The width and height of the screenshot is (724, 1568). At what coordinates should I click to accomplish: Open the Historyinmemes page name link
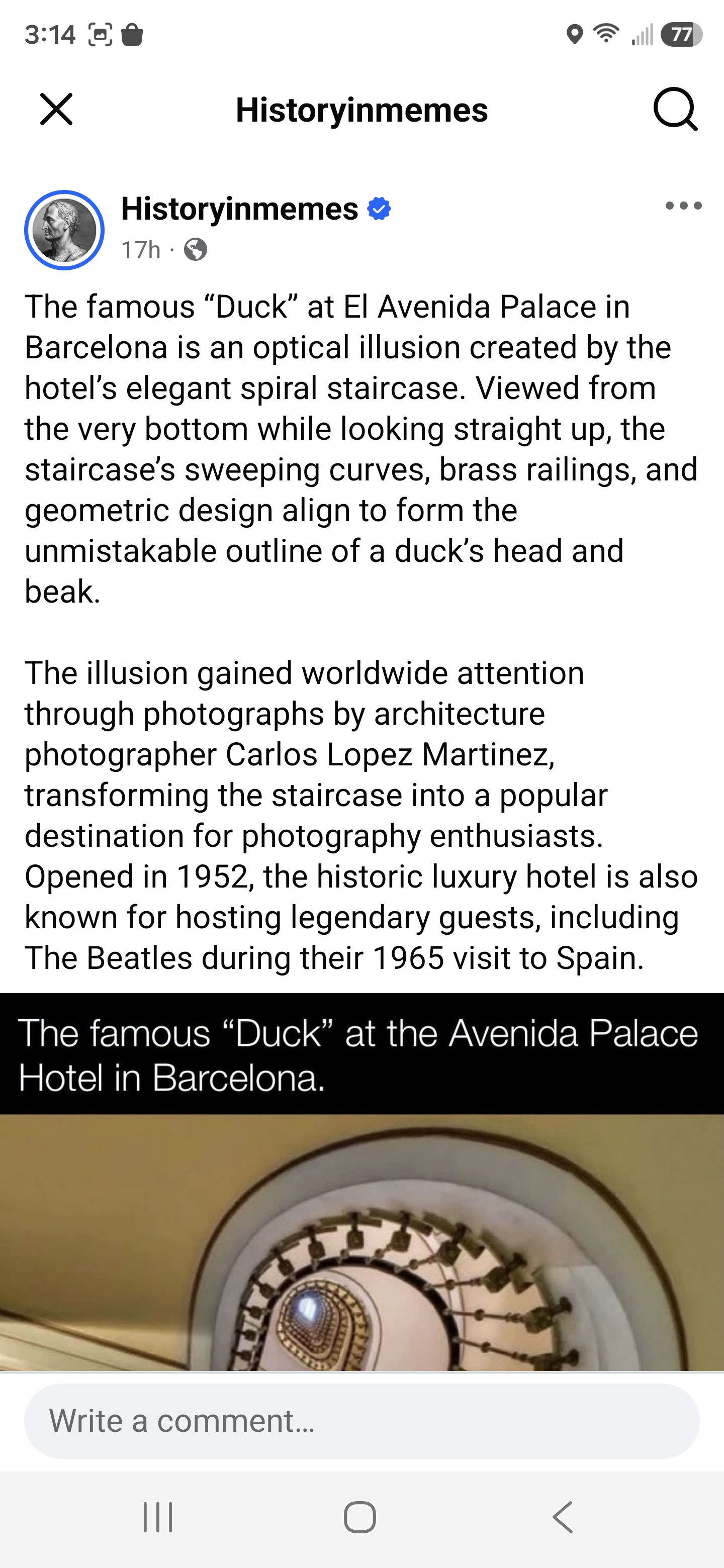pos(239,209)
